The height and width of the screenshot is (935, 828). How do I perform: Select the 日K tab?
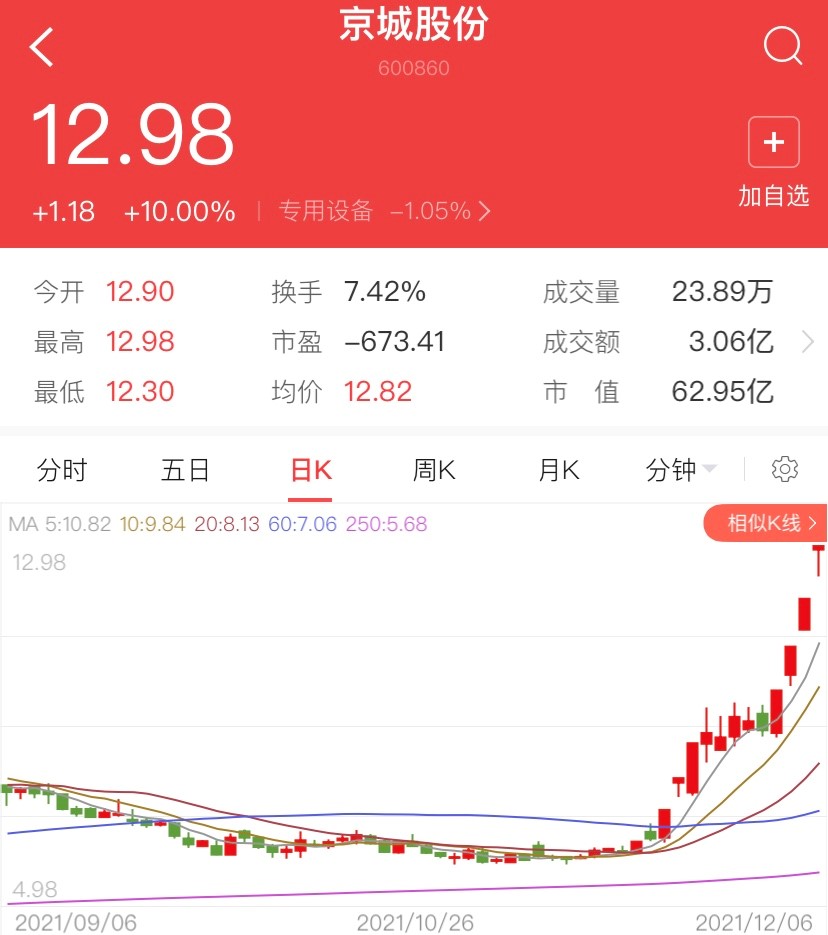click(x=310, y=470)
